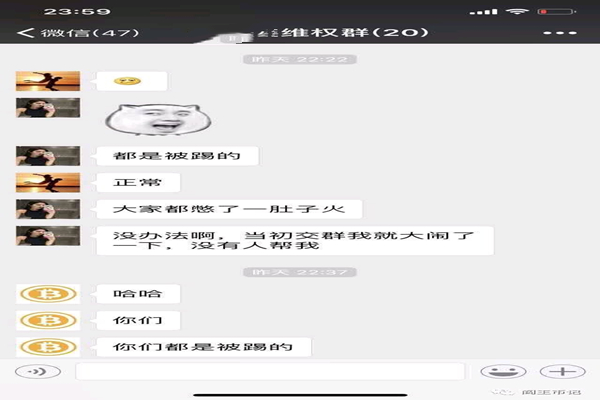Open the emoji sticker panel
The height and width of the screenshot is (400, 600).
(x=502, y=371)
